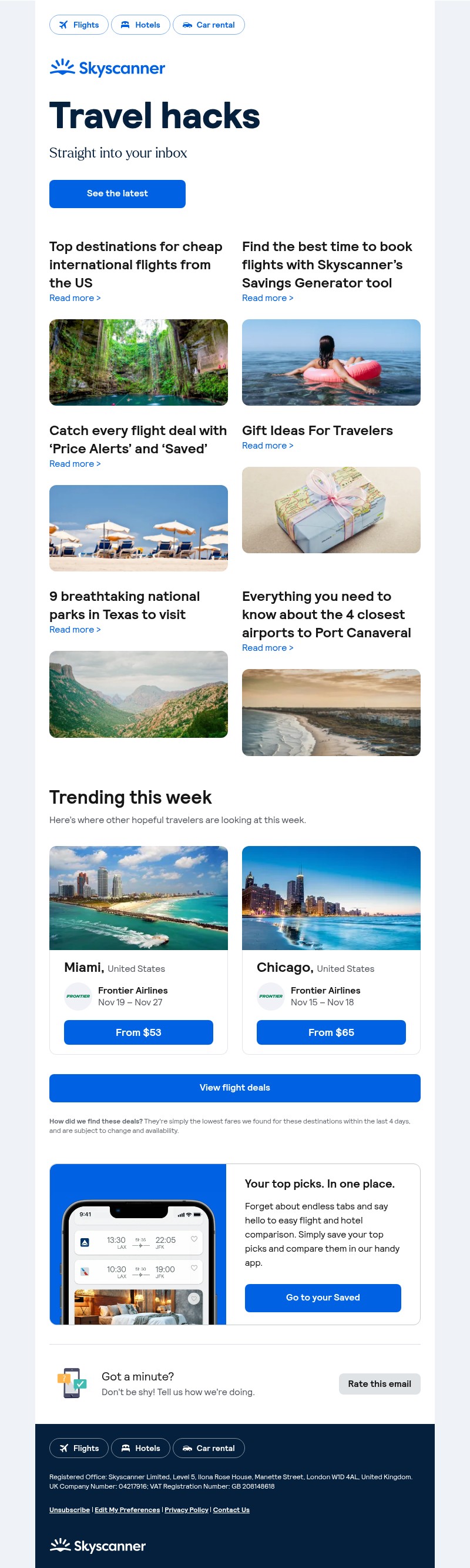
Task: Read more about Port Canaveral airports
Action: tap(267, 648)
